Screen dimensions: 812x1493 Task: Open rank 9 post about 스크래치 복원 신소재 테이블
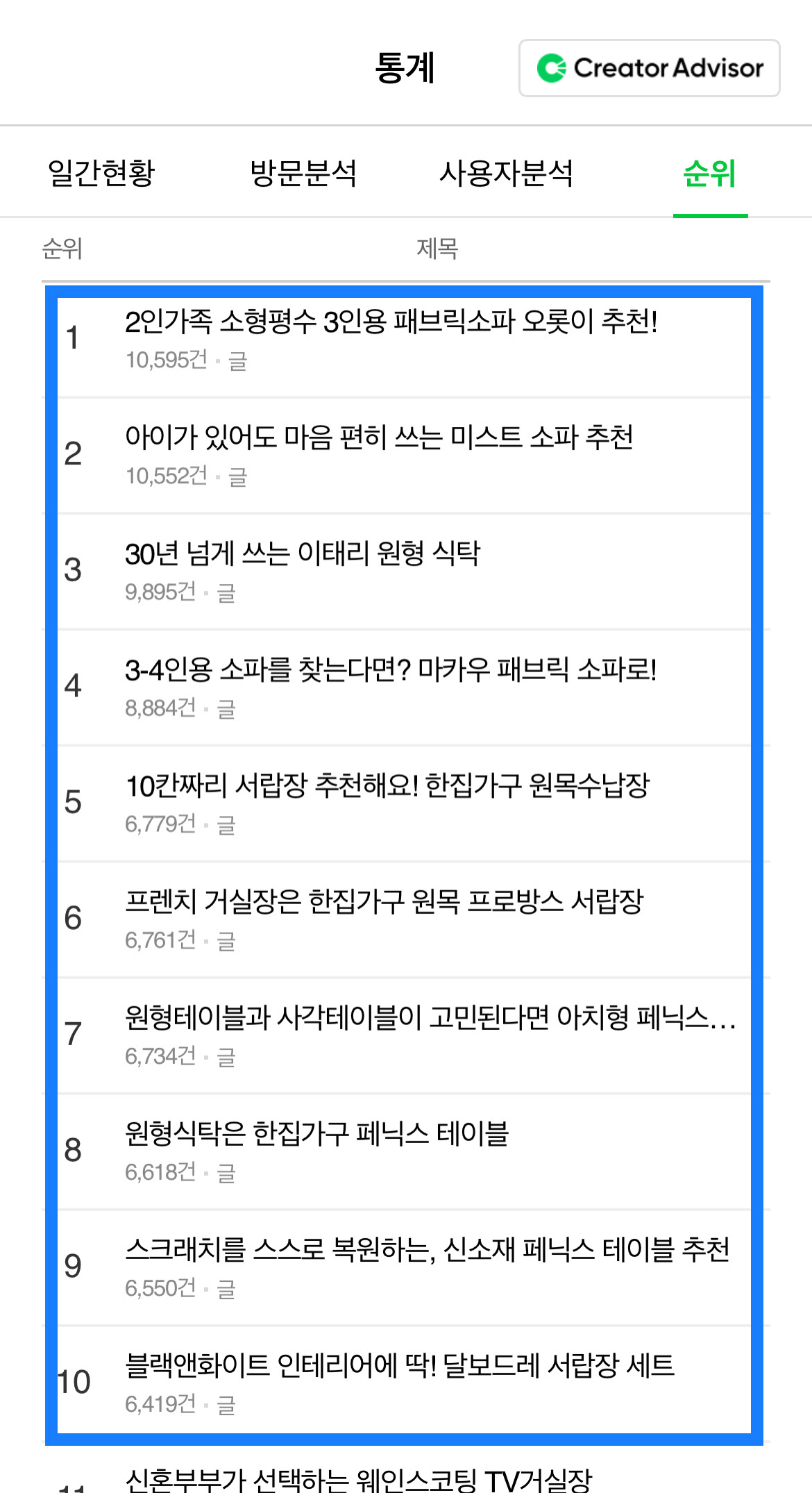point(406,1267)
